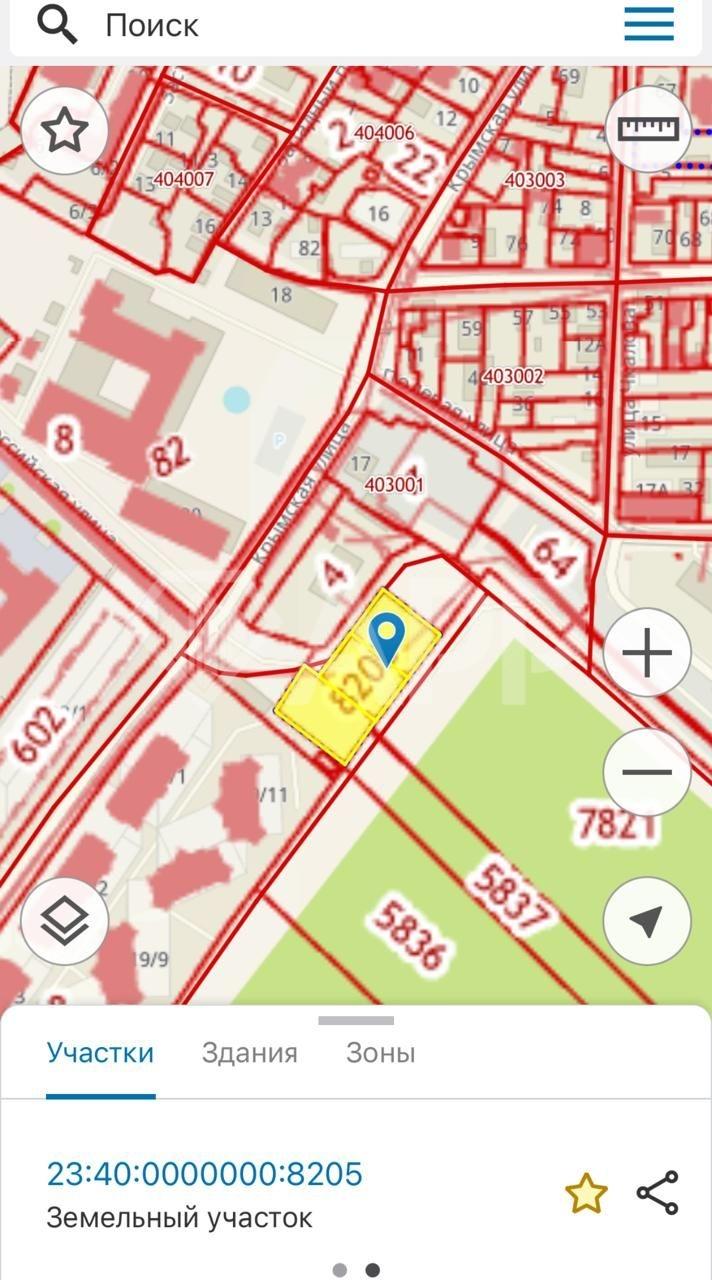Viewport: 712px width, 1280px height.
Task: Open the map layers selector
Action: pos(65,922)
